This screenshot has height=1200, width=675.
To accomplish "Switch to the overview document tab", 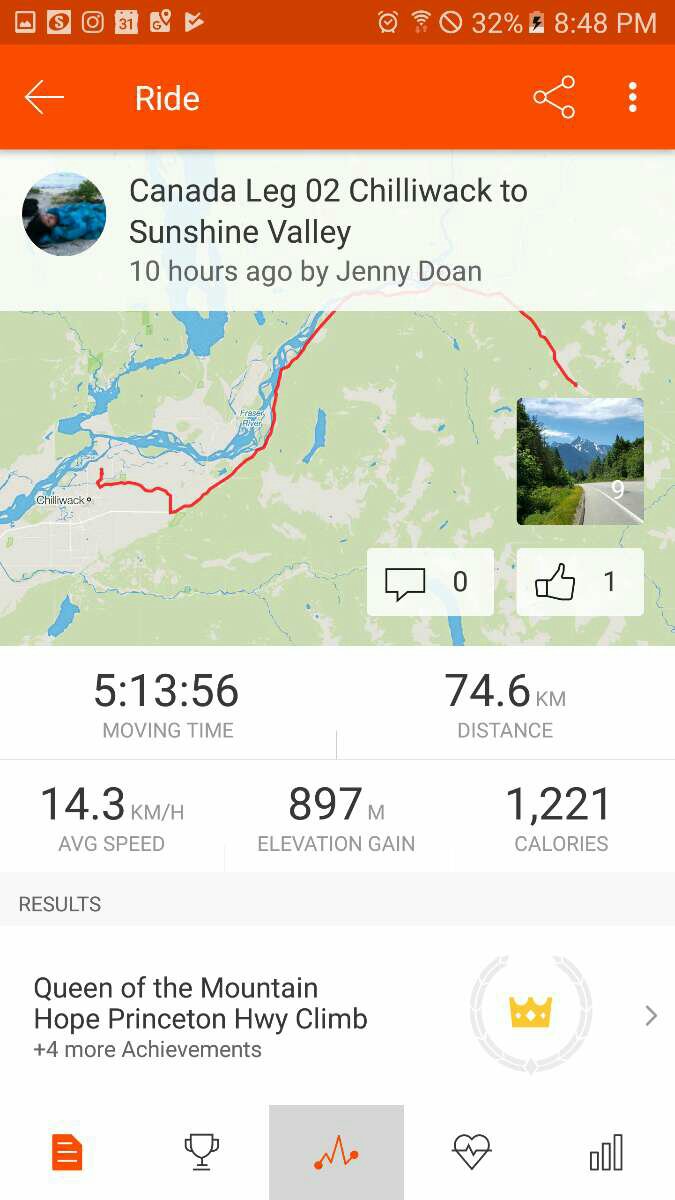I will point(67,1152).
